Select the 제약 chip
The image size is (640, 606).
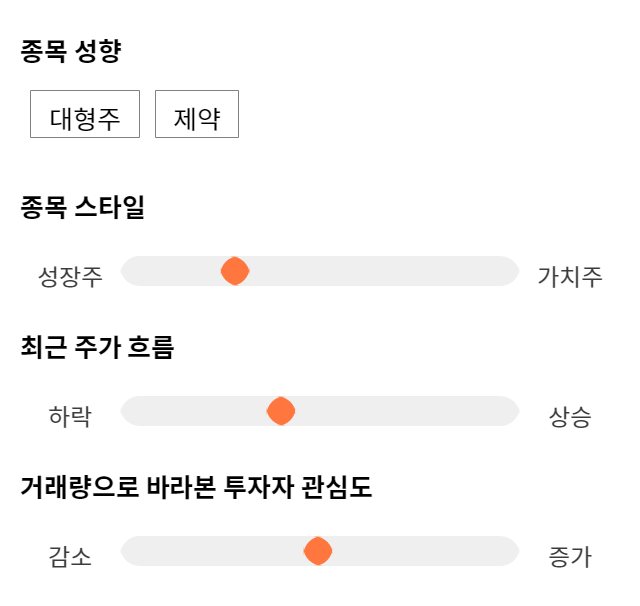(x=197, y=114)
